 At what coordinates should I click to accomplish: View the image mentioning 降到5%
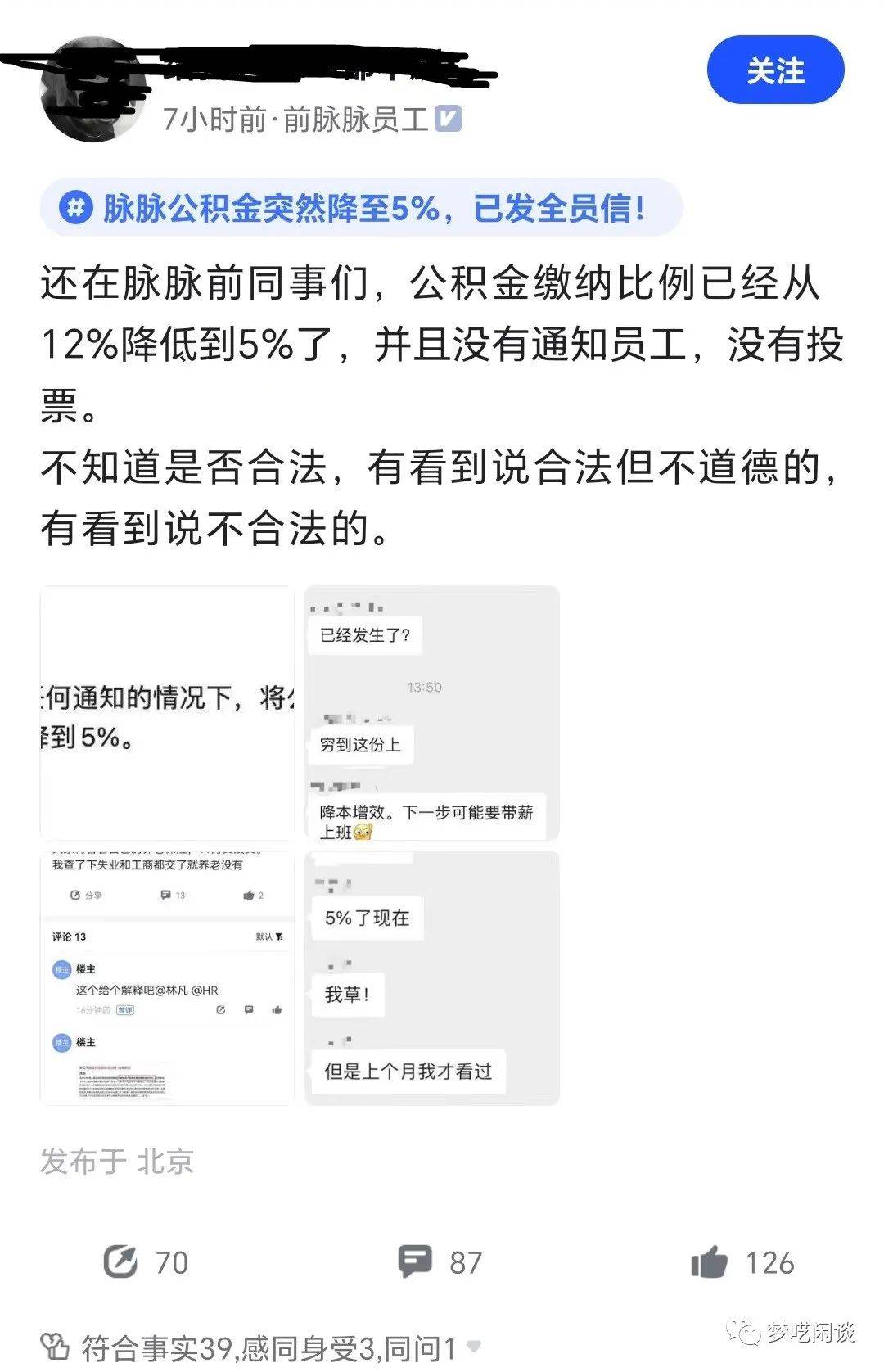(167, 712)
